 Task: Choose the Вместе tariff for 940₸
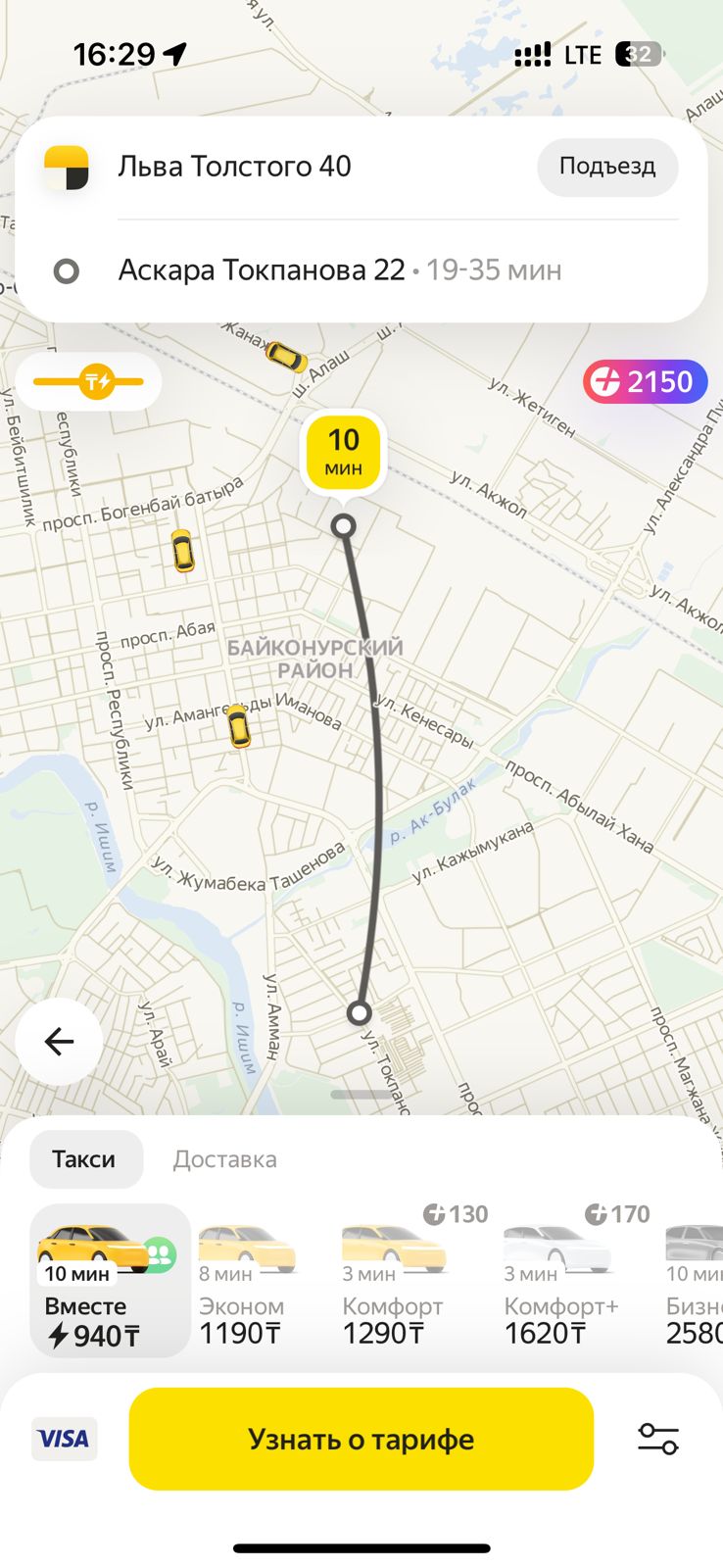point(109,1282)
